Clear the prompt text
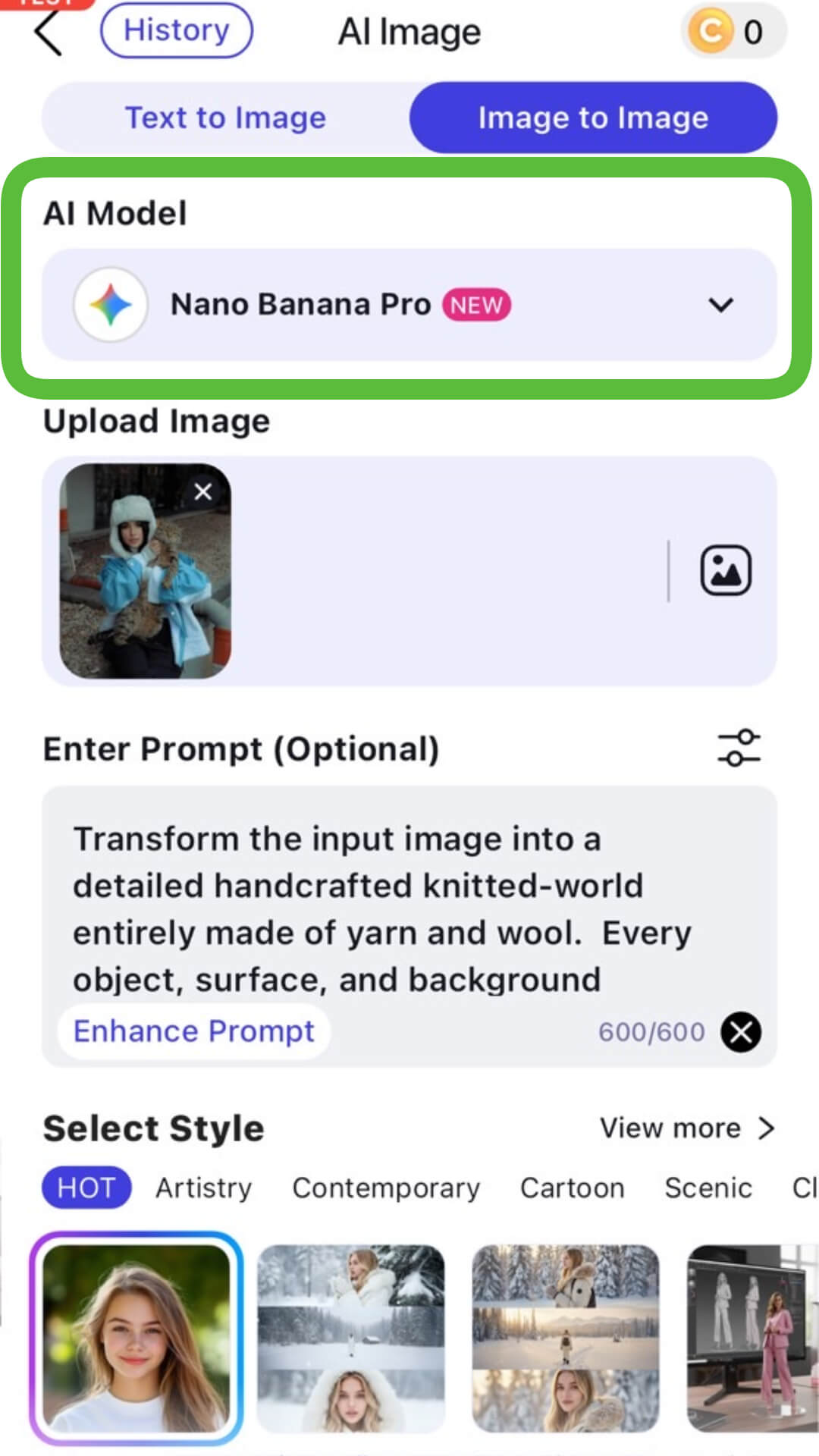The image size is (819, 1456). coord(741,1031)
